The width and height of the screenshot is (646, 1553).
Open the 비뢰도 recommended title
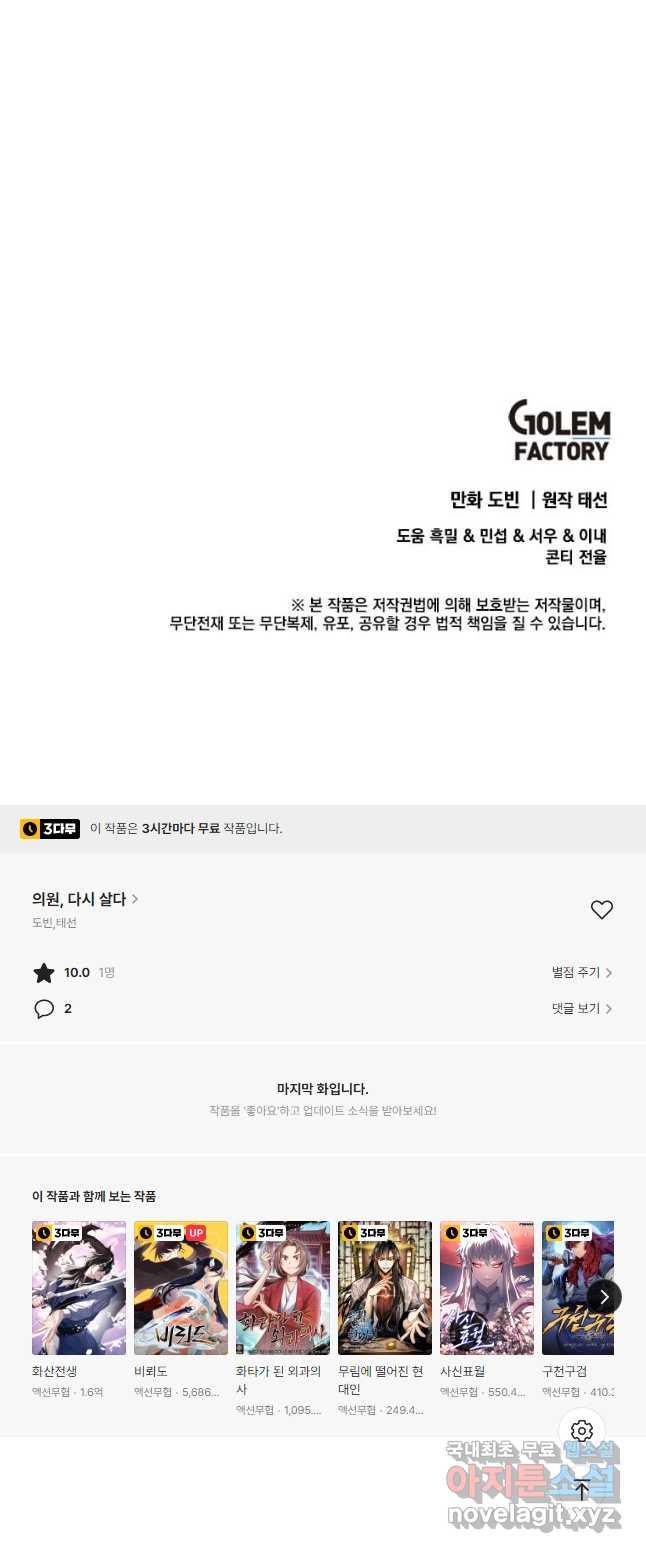coord(181,1288)
